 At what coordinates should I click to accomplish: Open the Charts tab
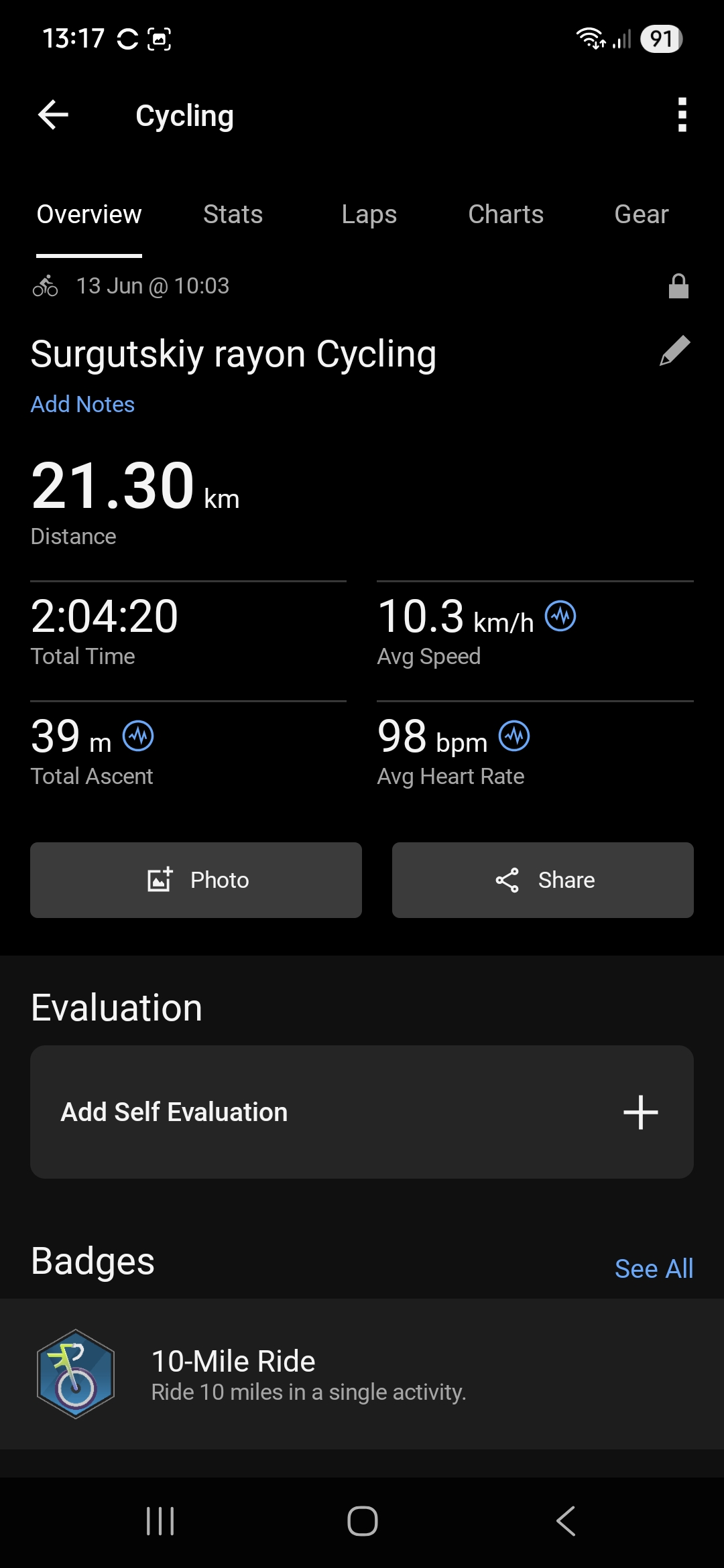pyautogui.click(x=505, y=214)
